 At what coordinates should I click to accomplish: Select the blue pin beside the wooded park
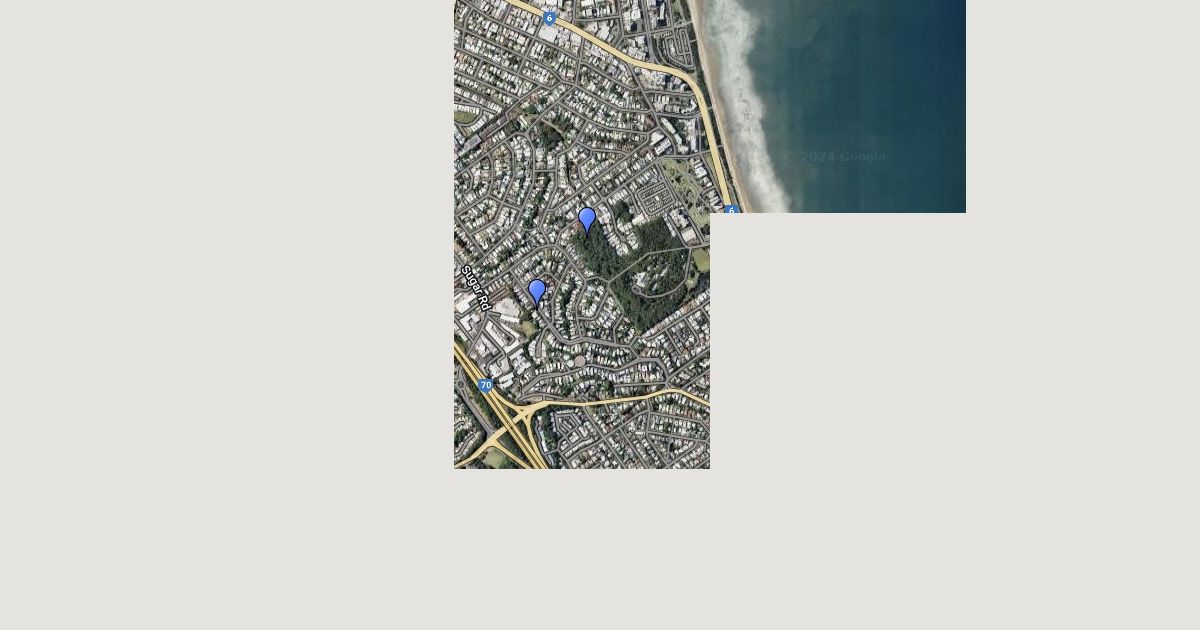click(587, 219)
